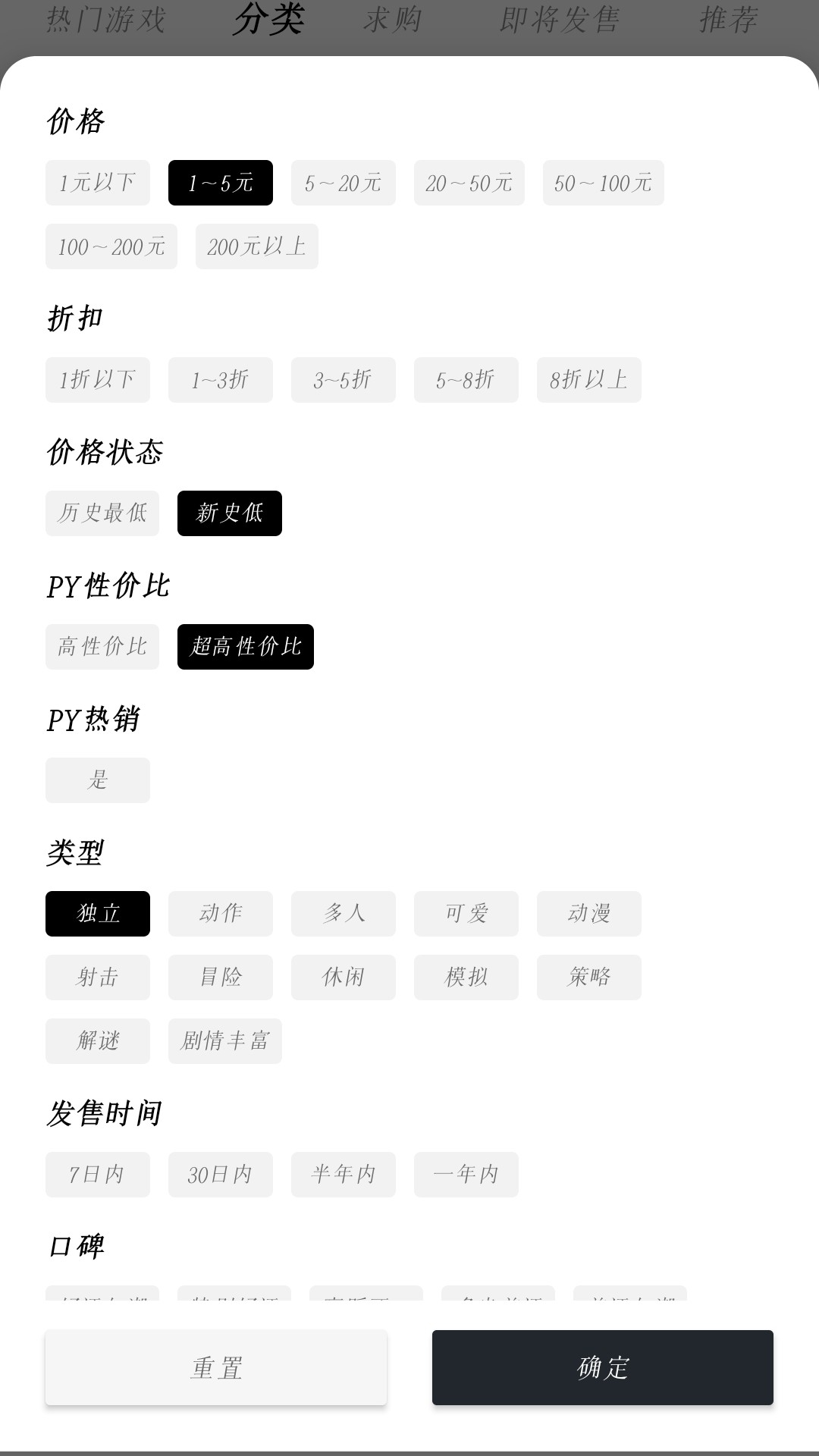The height and width of the screenshot is (1456, 819).
Task: Deselect the 1~5元 price chip
Action: tap(221, 183)
